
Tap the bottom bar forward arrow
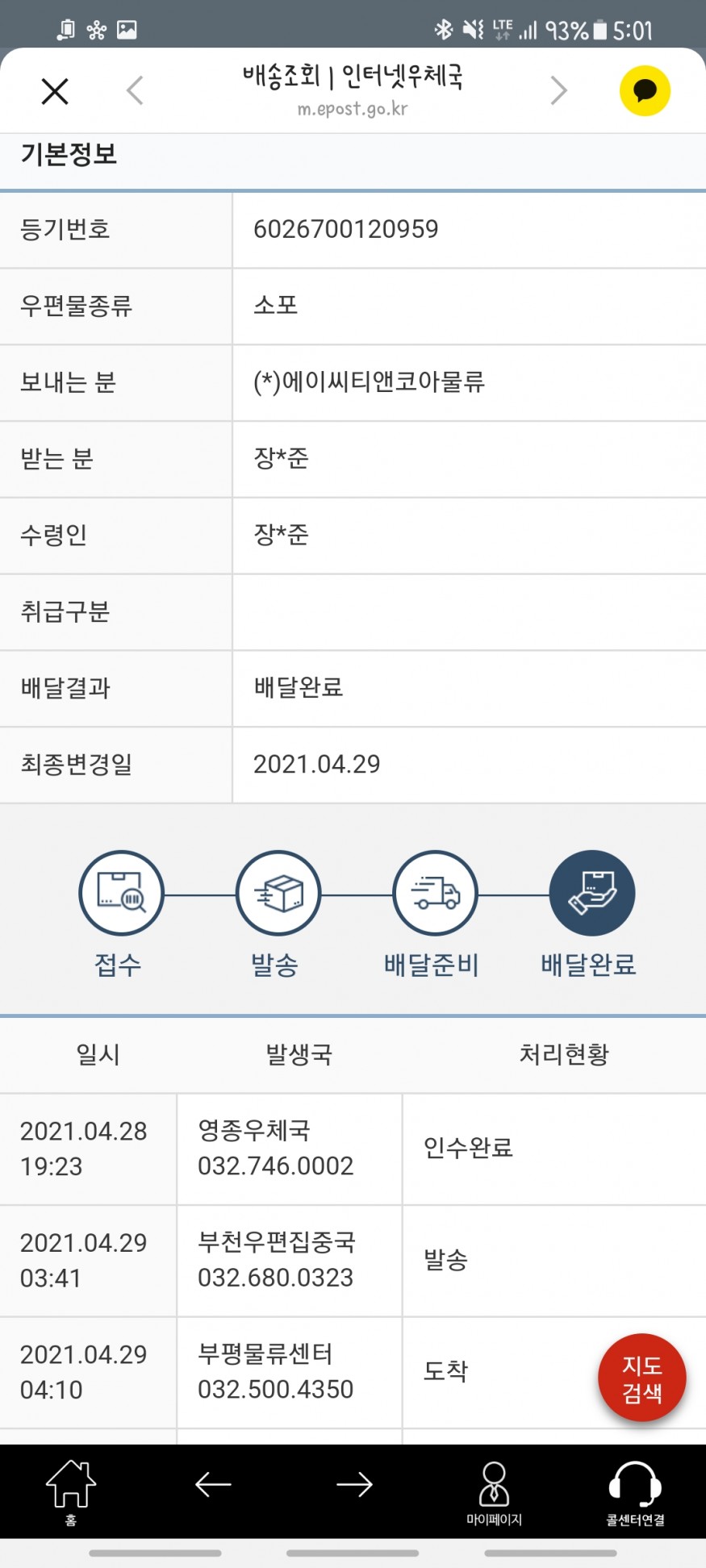click(x=354, y=1484)
